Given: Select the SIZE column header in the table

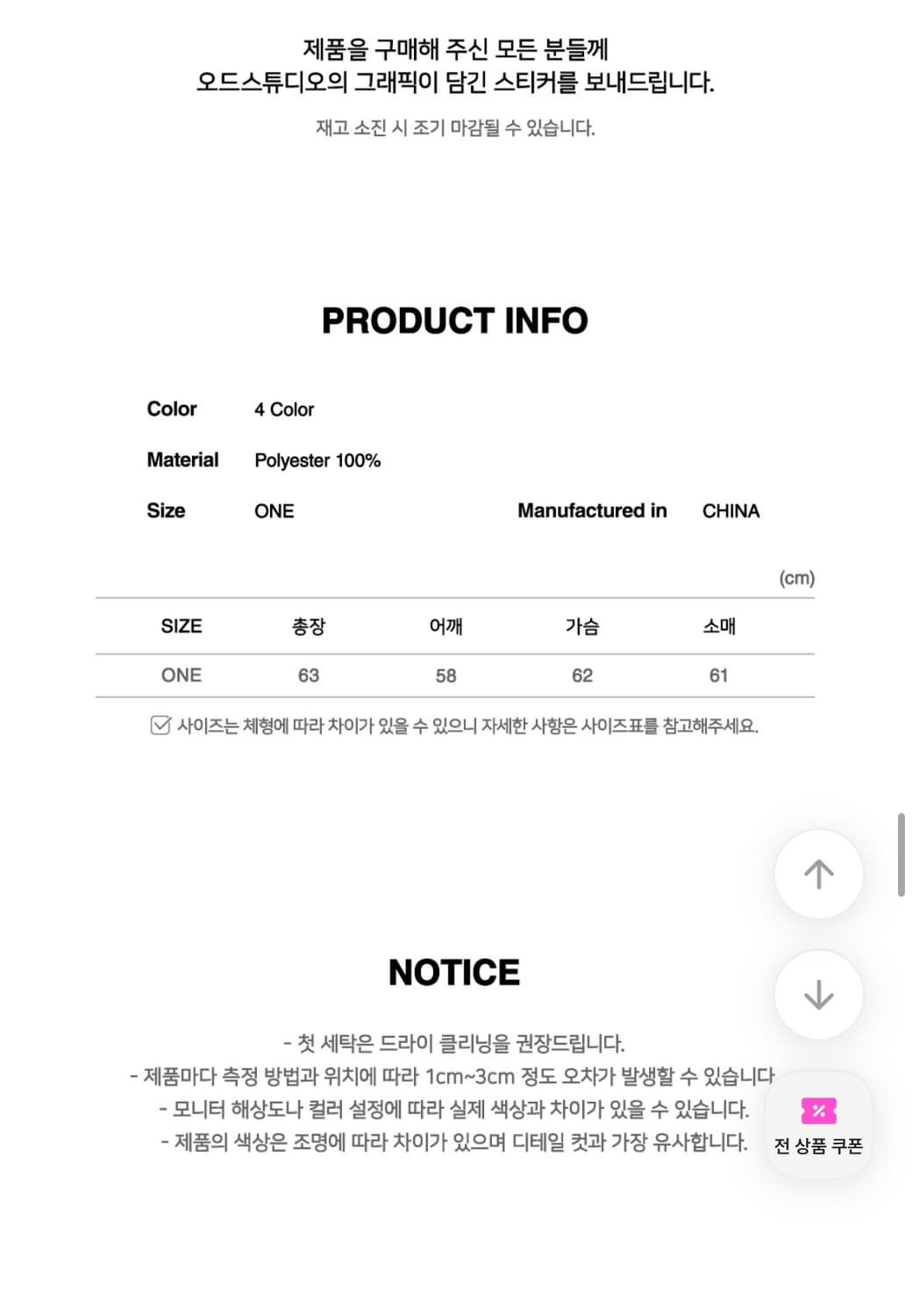Looking at the screenshot, I should pos(181,626).
